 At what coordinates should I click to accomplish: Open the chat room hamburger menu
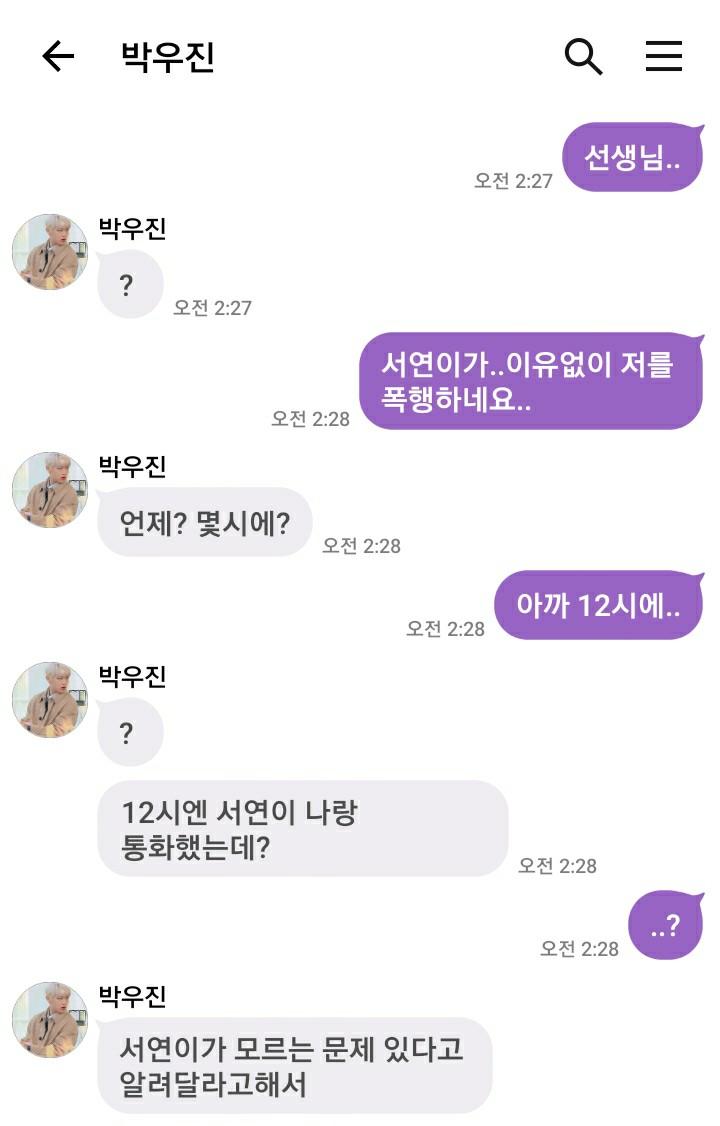click(663, 57)
